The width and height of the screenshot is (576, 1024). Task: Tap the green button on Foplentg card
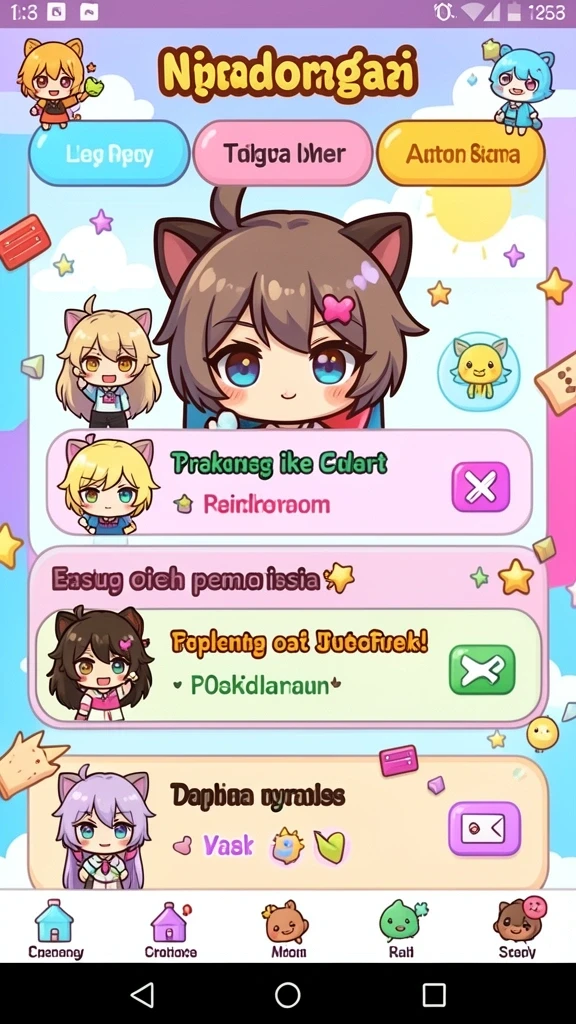click(482, 669)
